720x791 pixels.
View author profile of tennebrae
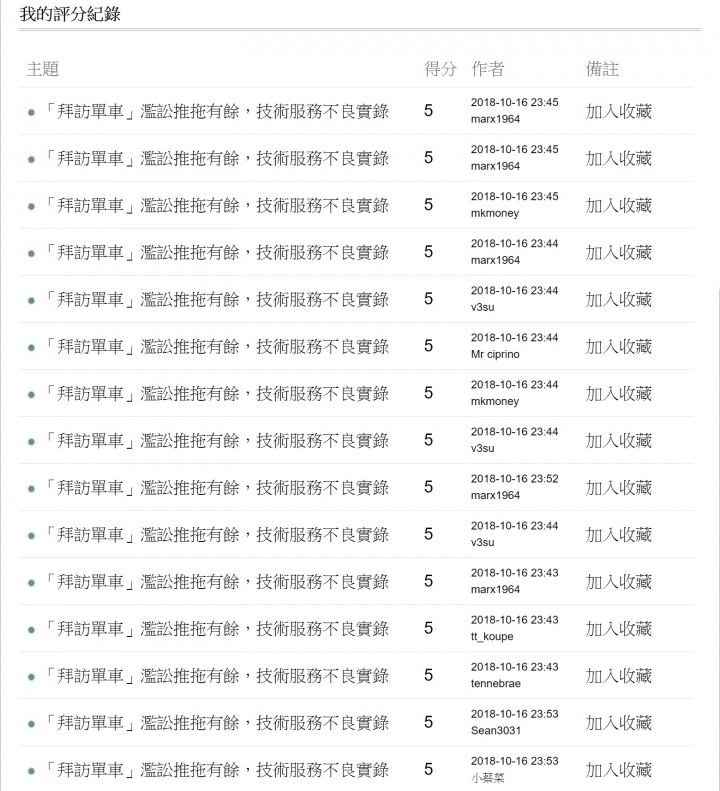click(495, 684)
